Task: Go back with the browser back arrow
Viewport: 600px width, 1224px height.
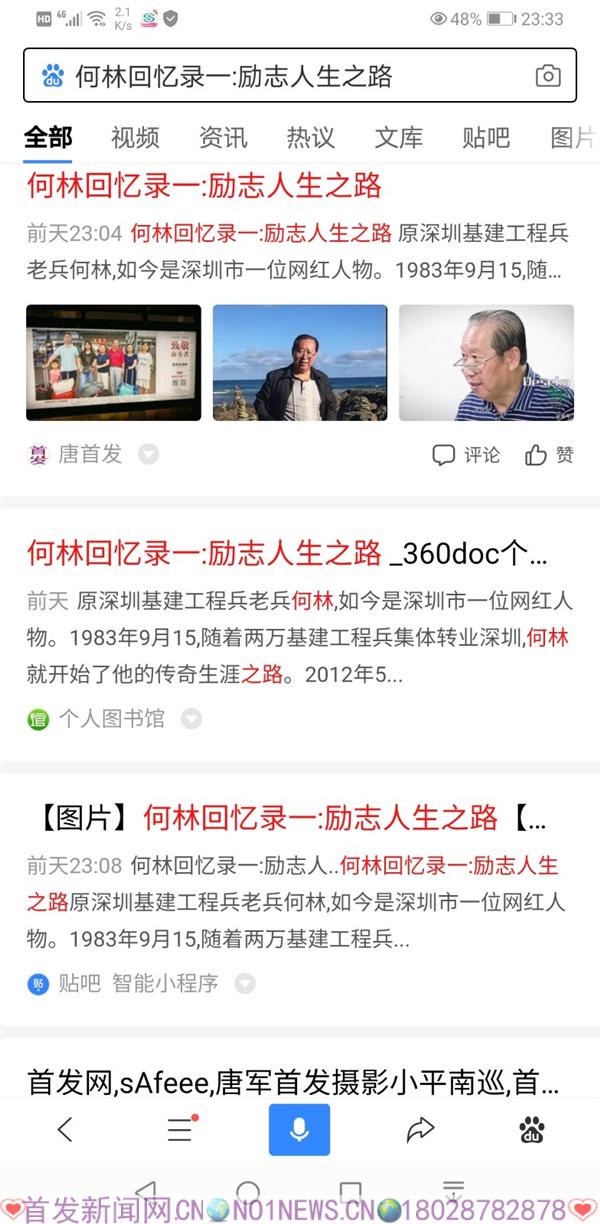Action: tap(65, 1130)
